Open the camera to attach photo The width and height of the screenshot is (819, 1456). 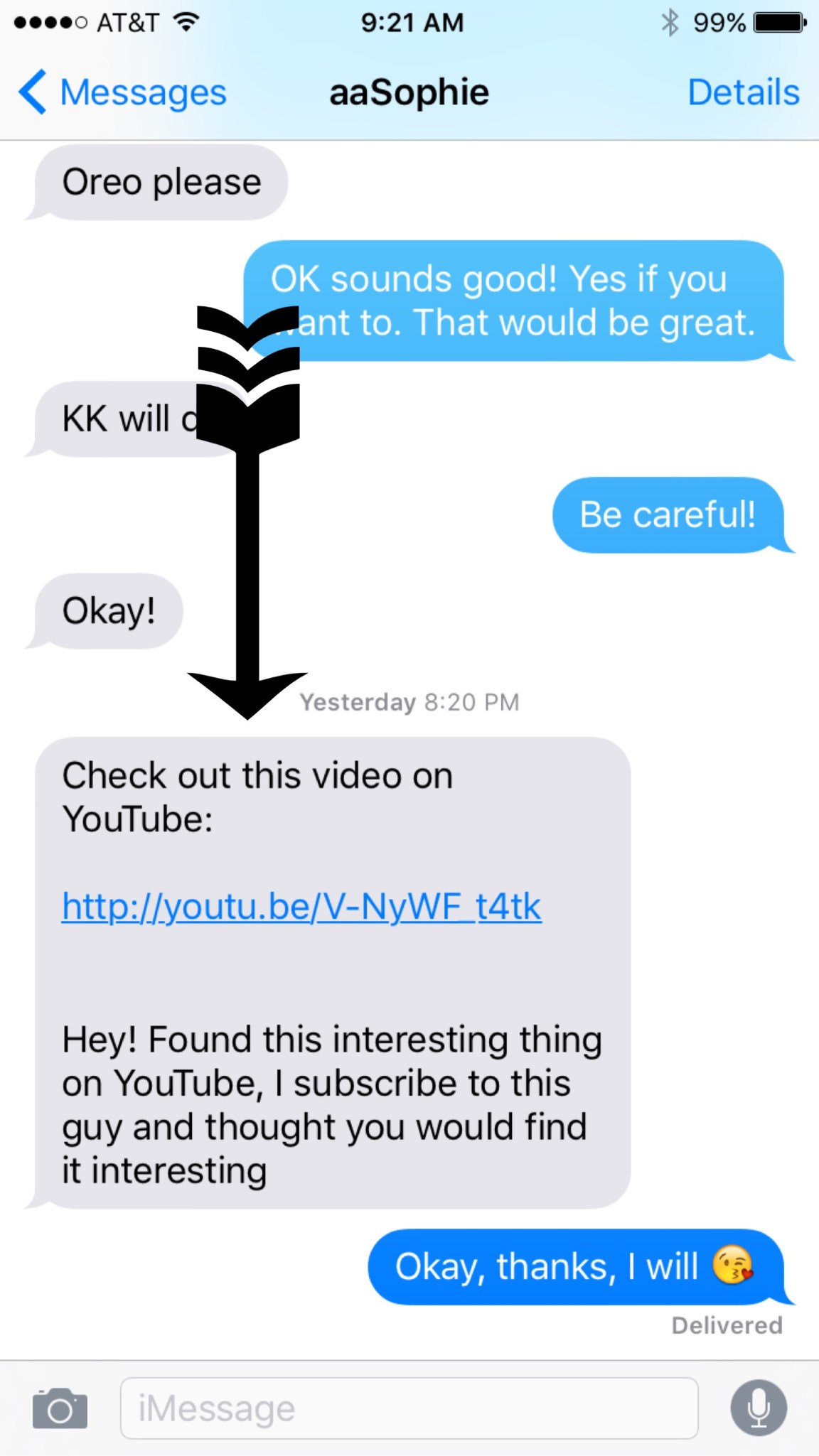pos(60,1408)
